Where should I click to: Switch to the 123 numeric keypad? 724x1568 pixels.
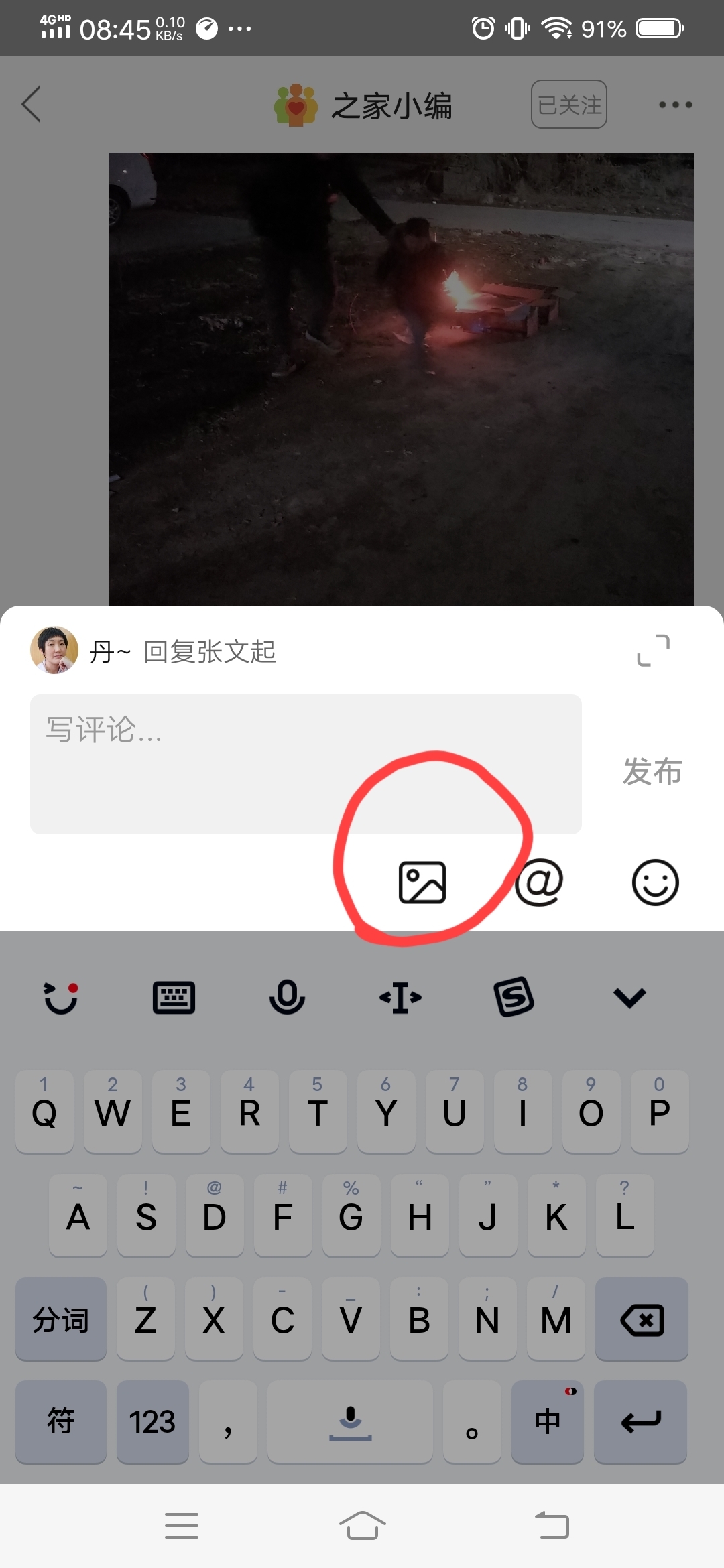click(152, 1422)
